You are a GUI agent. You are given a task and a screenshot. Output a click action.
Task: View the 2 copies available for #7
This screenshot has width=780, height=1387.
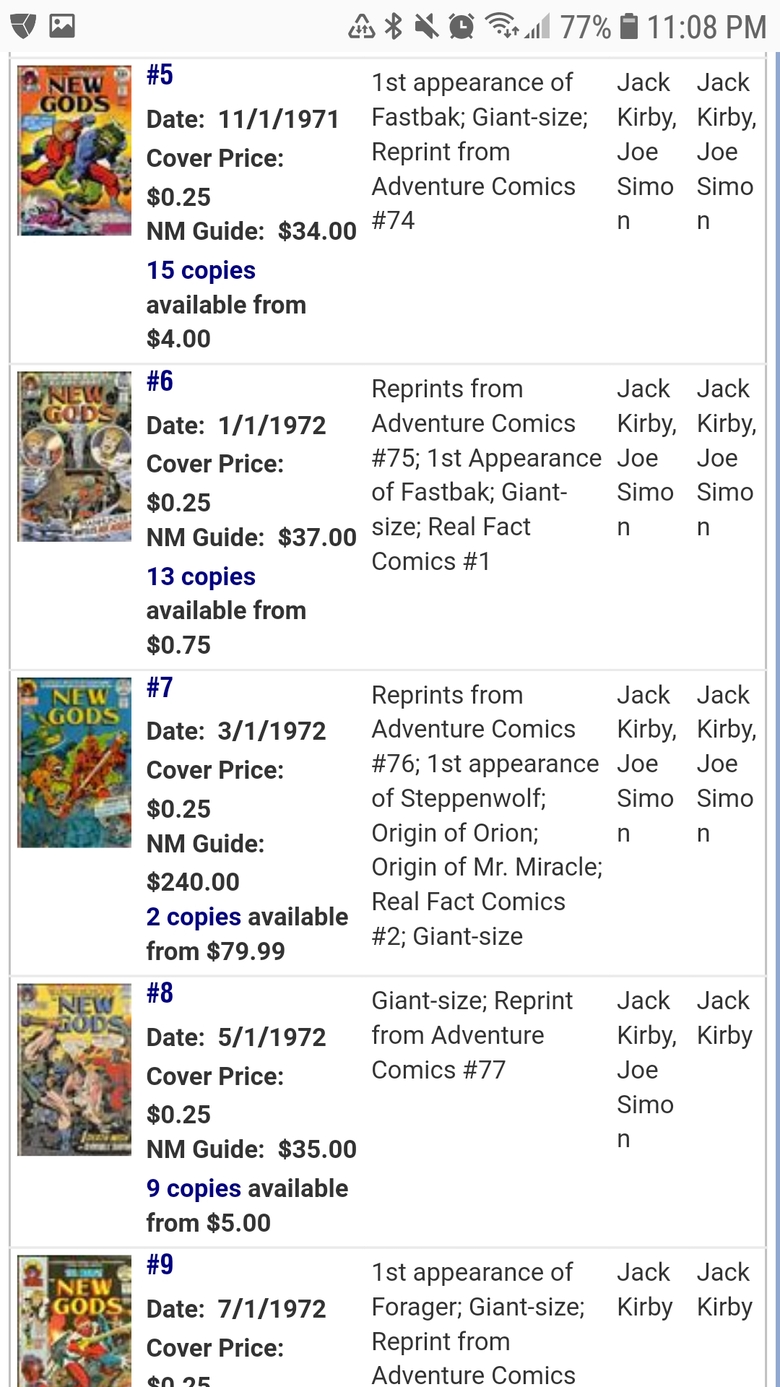click(194, 917)
